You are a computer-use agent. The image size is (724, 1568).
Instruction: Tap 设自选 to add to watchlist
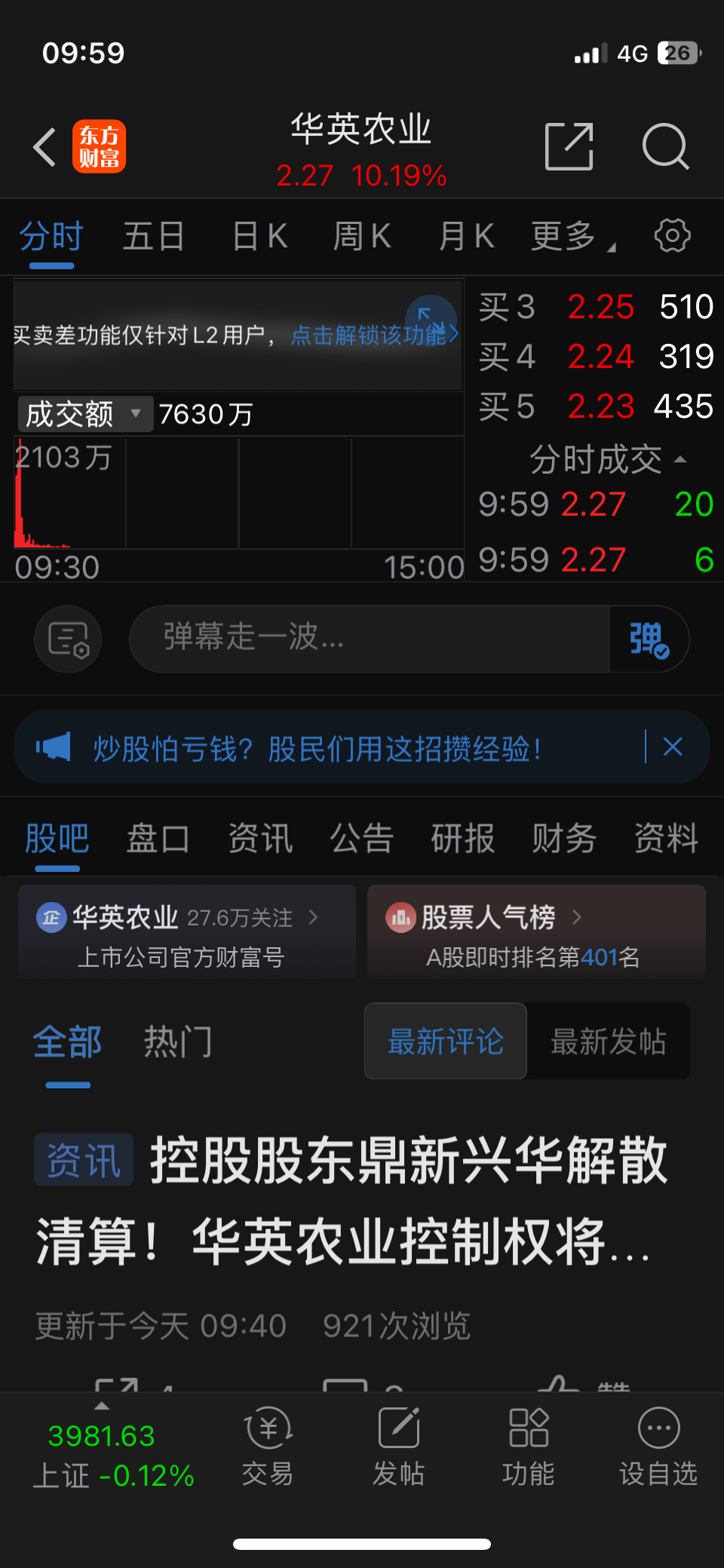[x=658, y=1446]
